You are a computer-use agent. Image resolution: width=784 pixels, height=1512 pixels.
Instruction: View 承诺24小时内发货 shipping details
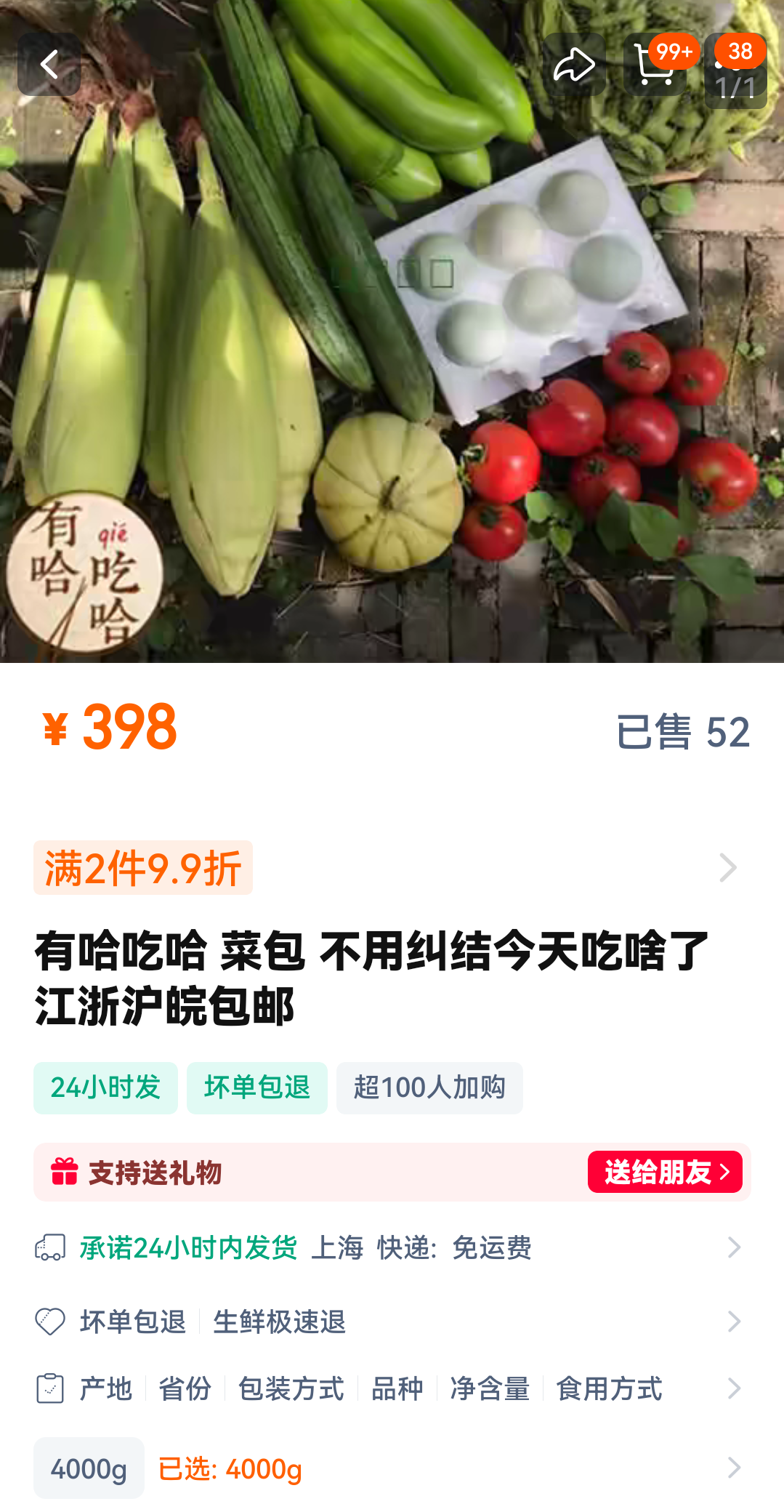click(x=392, y=1248)
